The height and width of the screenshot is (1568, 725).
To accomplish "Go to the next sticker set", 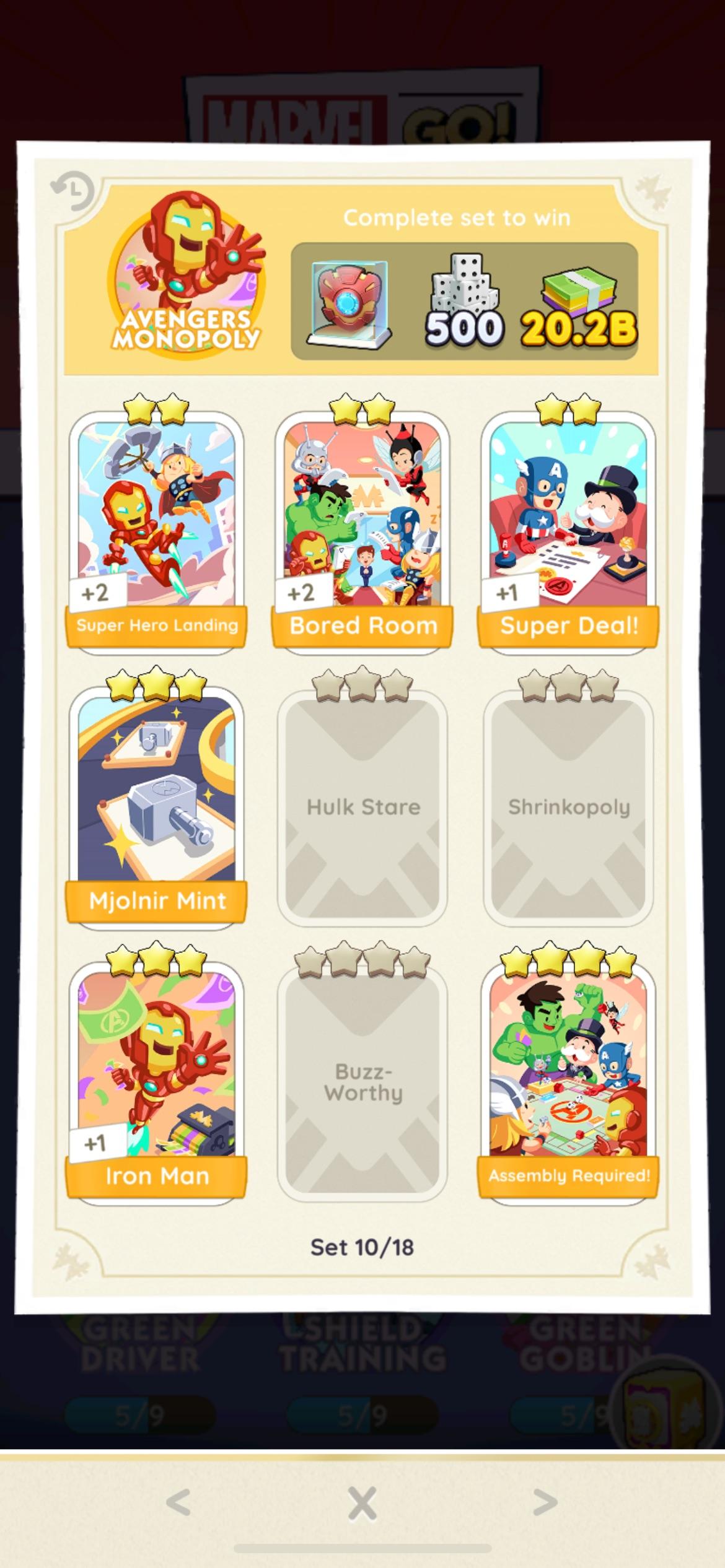I will click(x=545, y=1502).
